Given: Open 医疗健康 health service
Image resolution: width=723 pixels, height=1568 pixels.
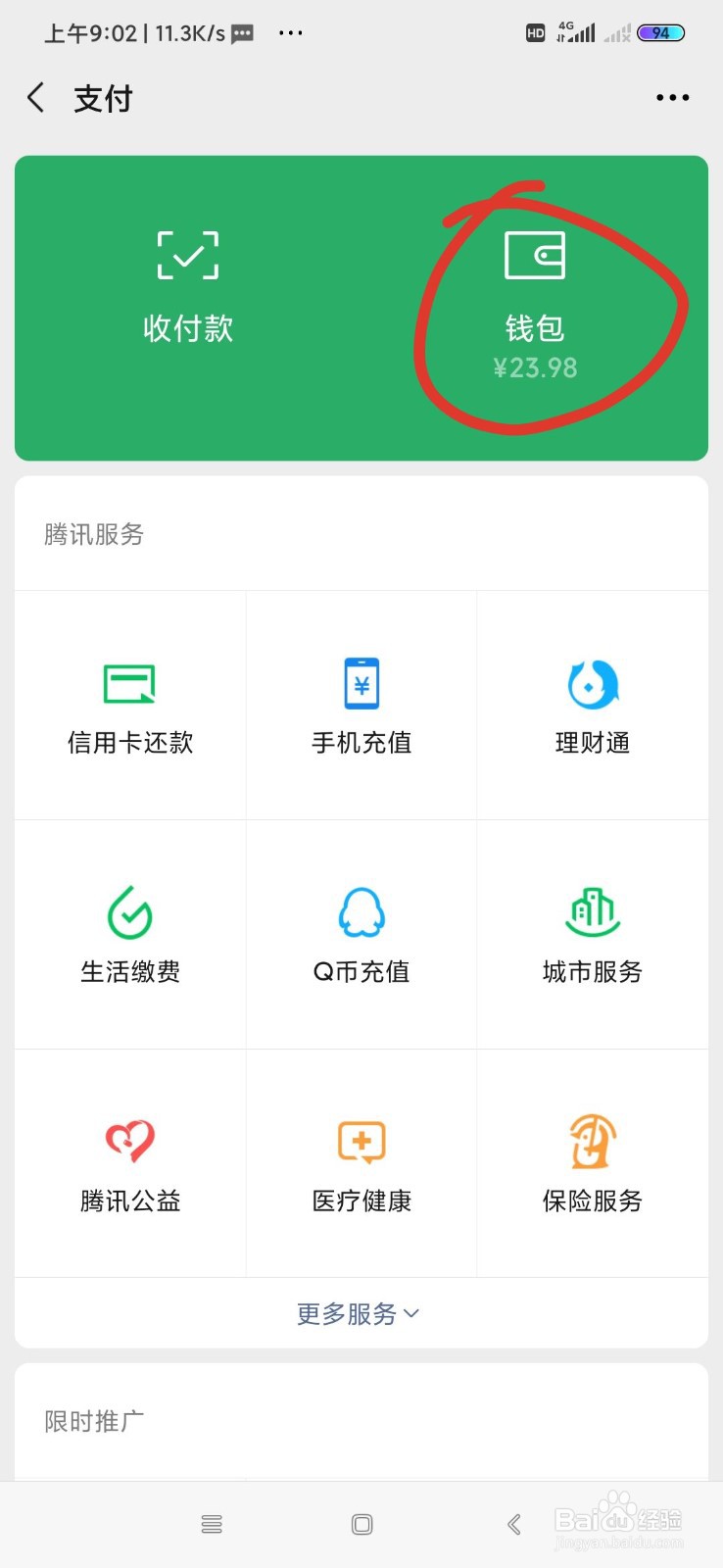Looking at the screenshot, I should [361, 1163].
